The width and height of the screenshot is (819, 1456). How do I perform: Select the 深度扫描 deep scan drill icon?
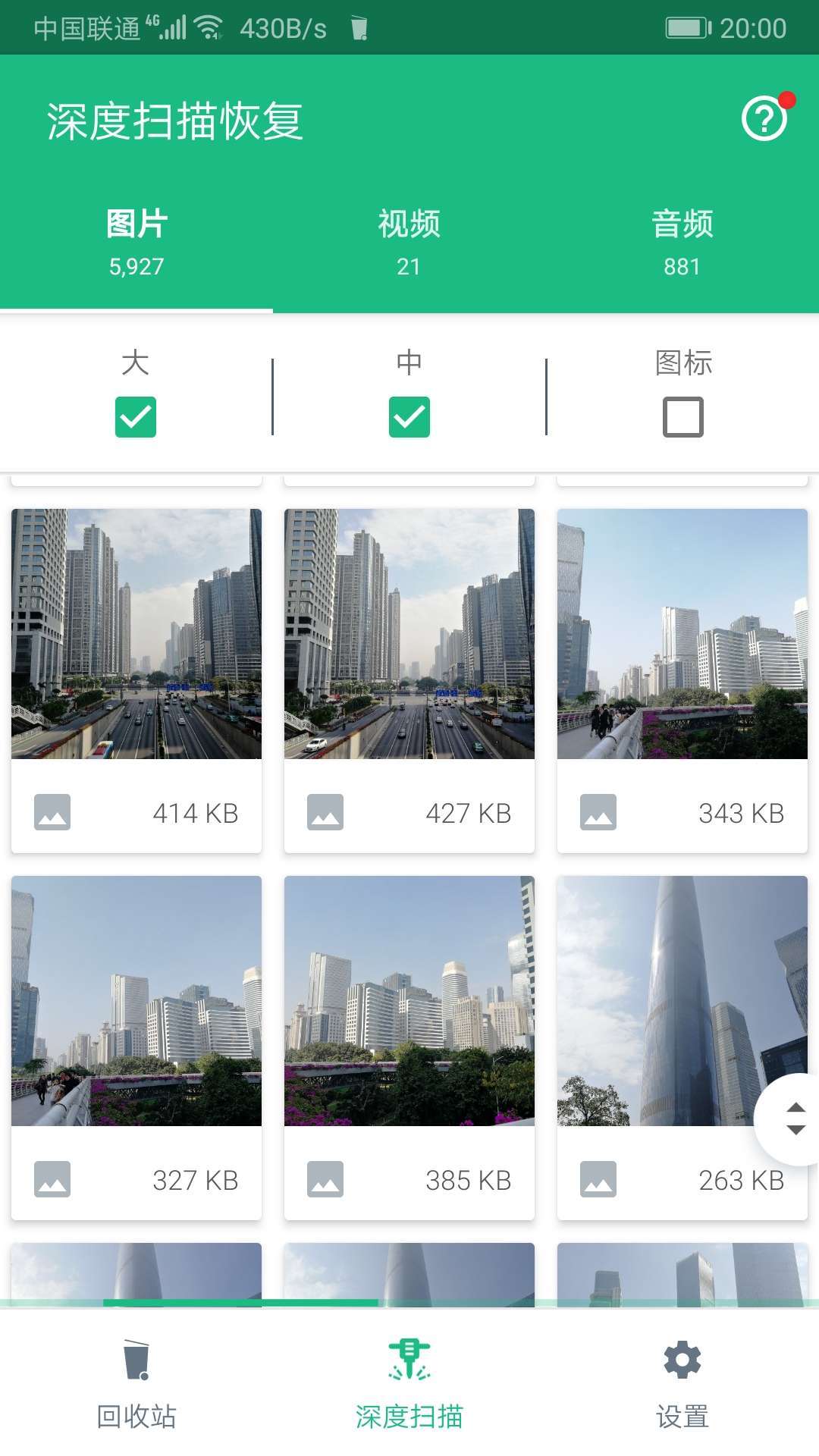tap(409, 1360)
